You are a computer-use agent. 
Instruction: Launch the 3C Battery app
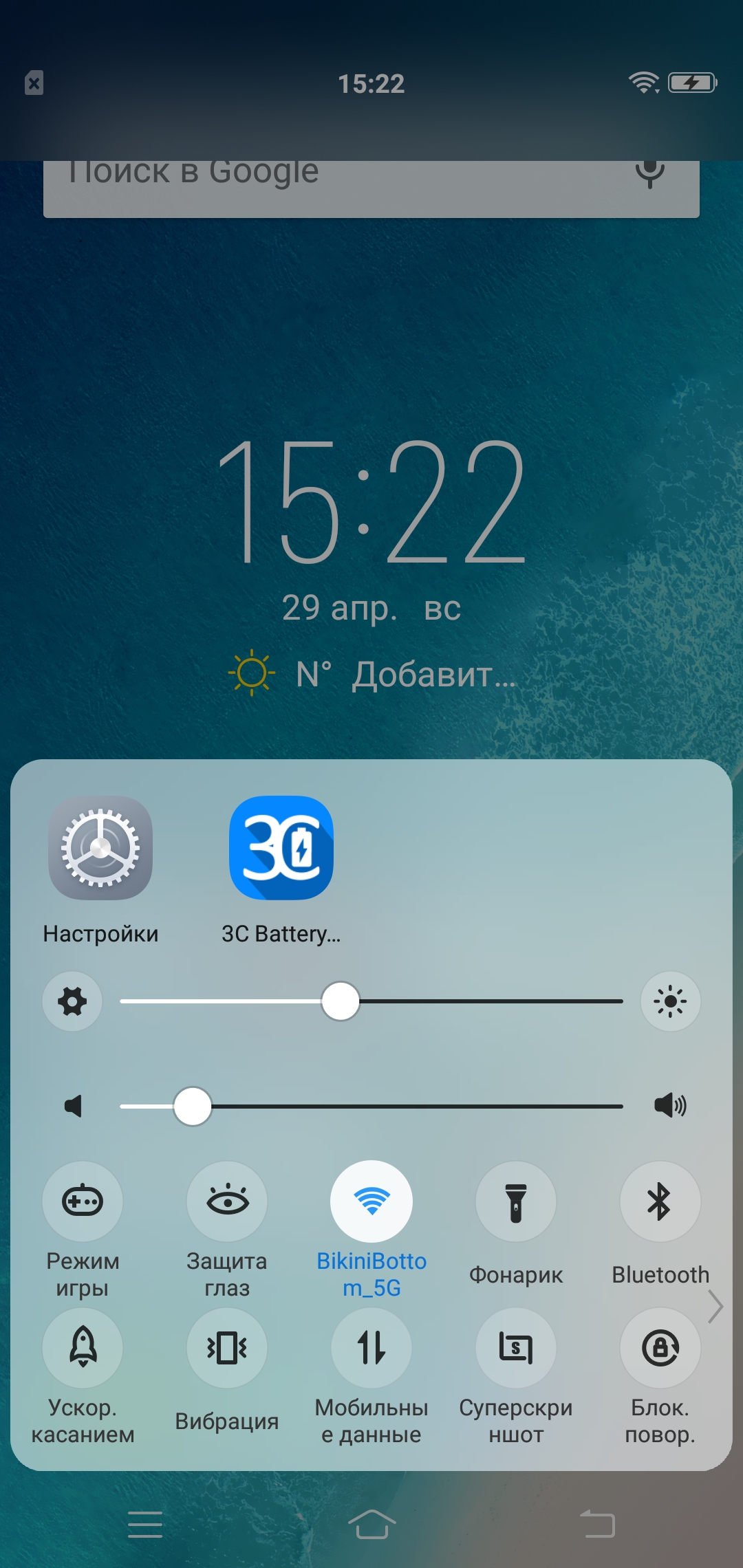(x=281, y=848)
